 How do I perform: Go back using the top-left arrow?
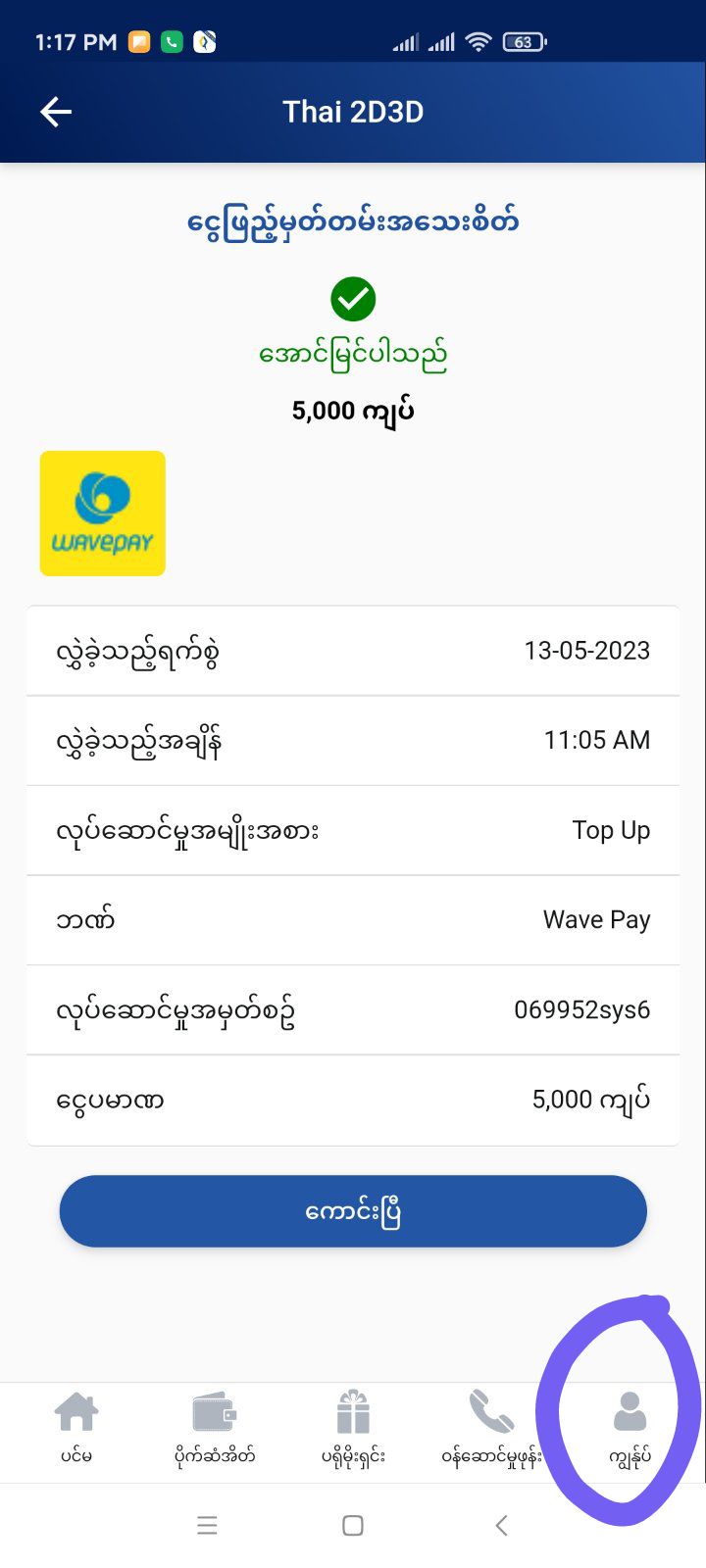coord(56,112)
